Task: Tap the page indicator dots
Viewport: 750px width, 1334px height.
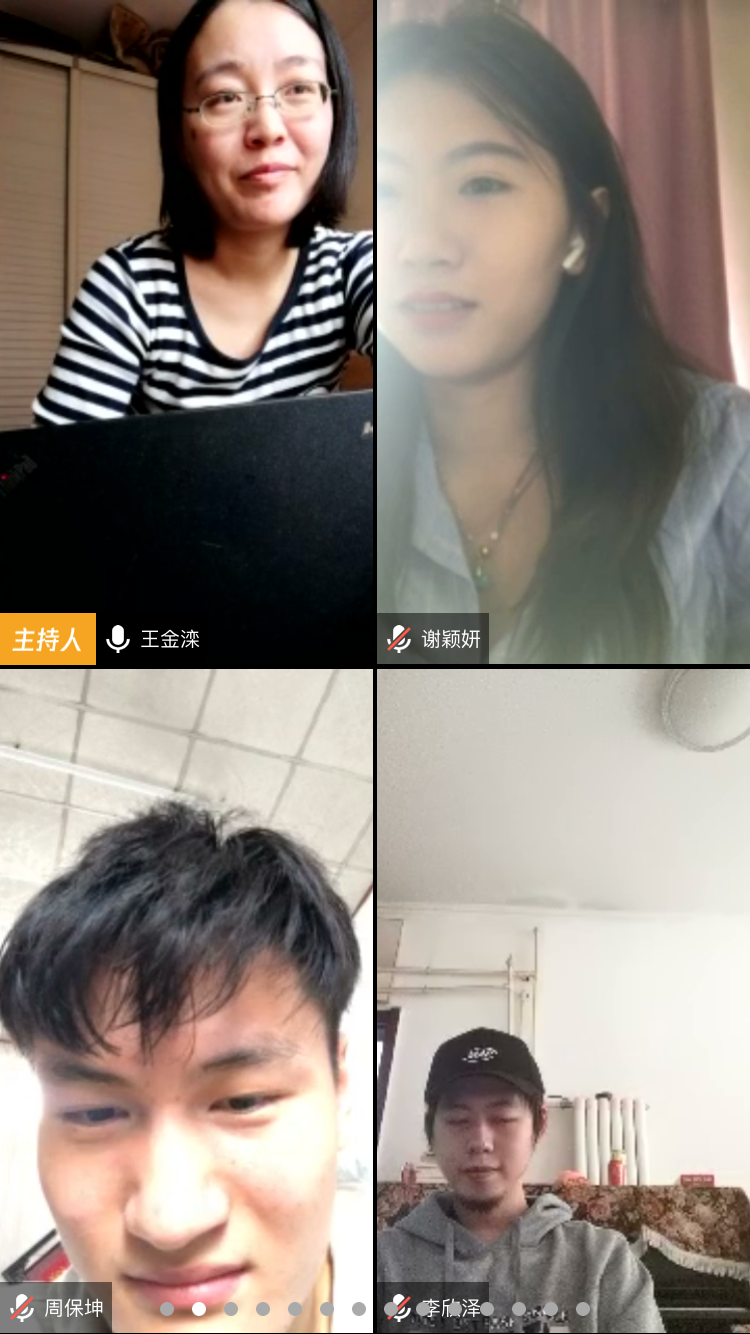Action: (x=375, y=1308)
